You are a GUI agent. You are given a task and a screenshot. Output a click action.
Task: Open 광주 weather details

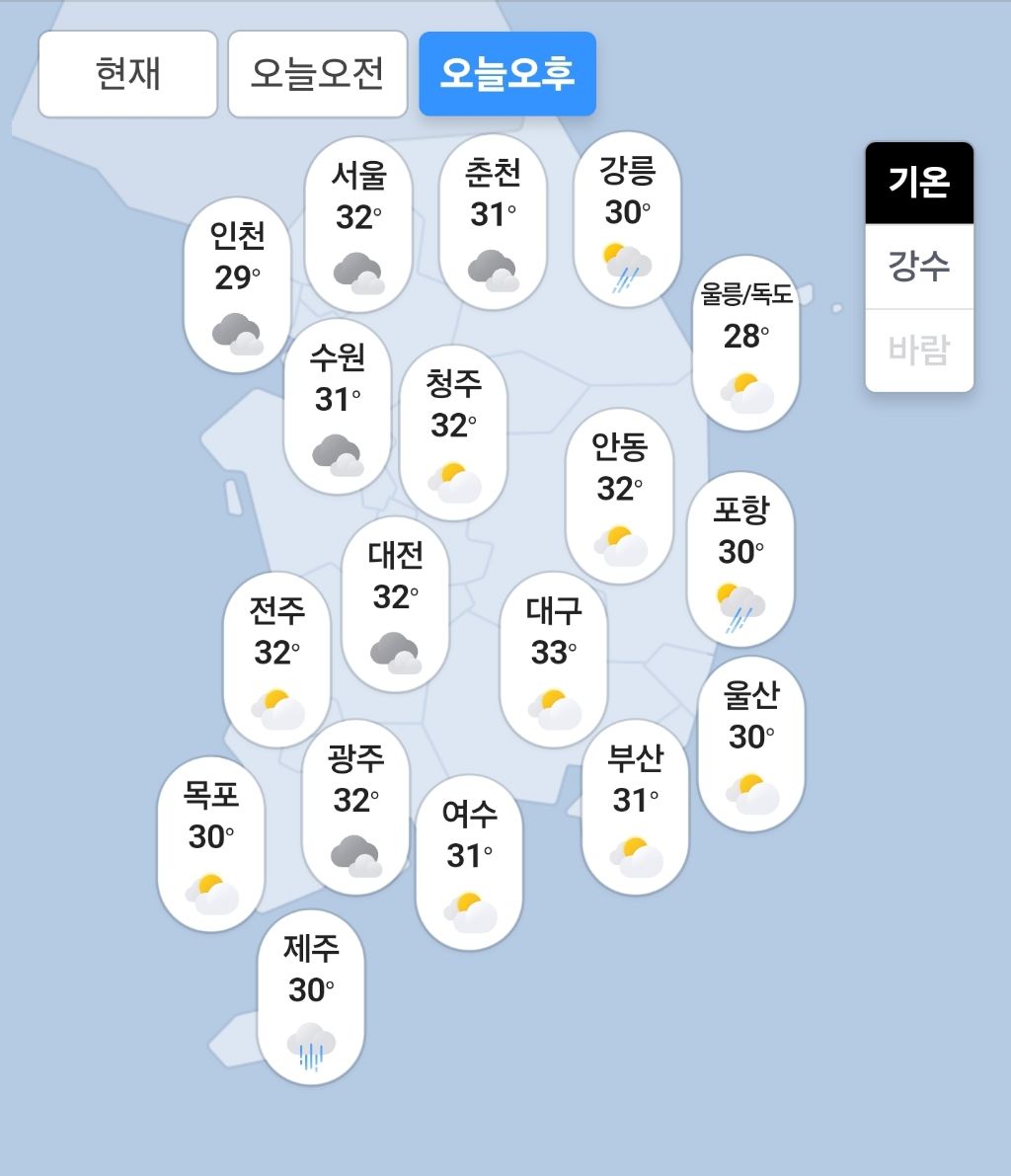[x=355, y=807]
